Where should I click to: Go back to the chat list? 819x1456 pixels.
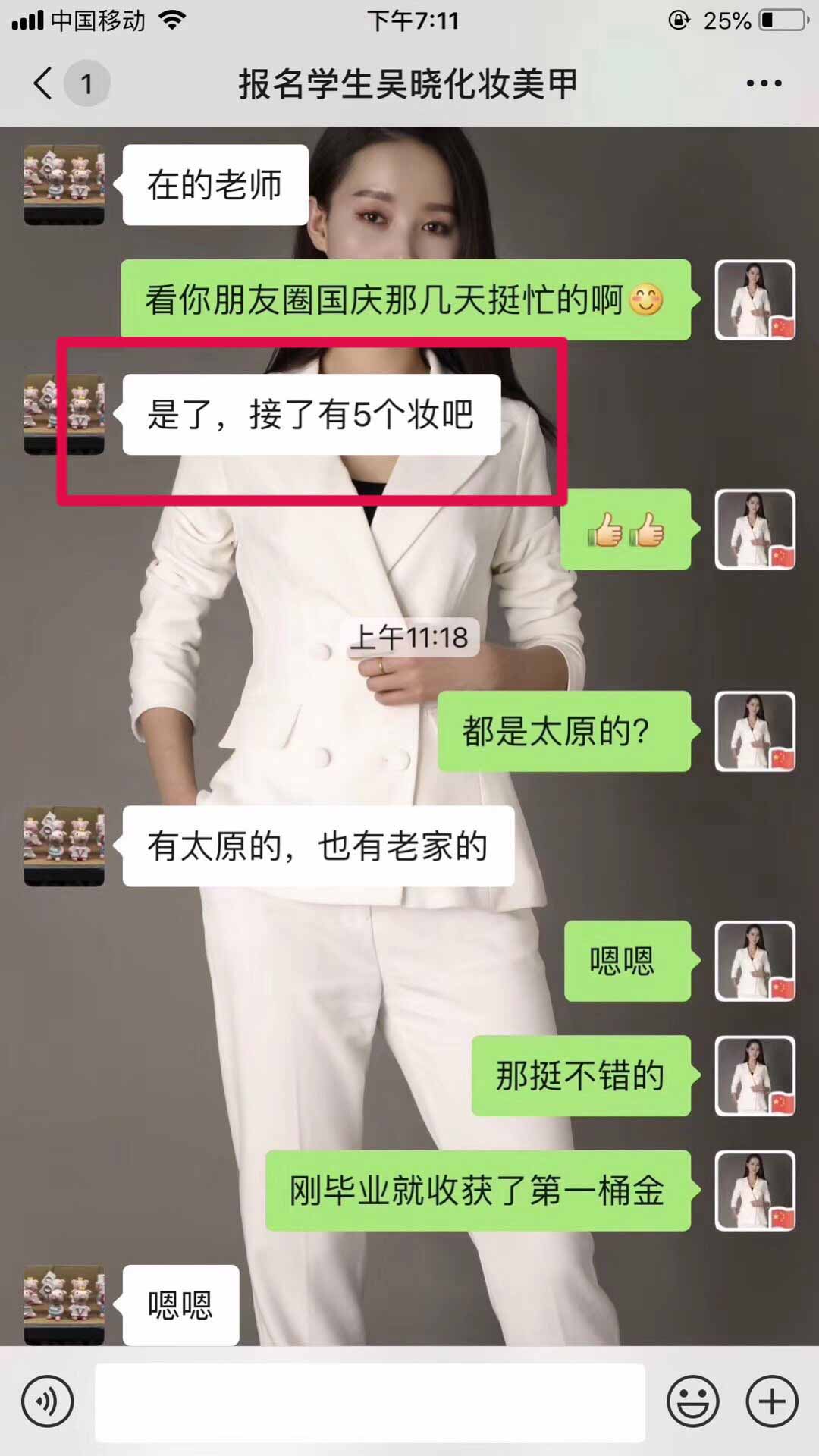pos(44,83)
